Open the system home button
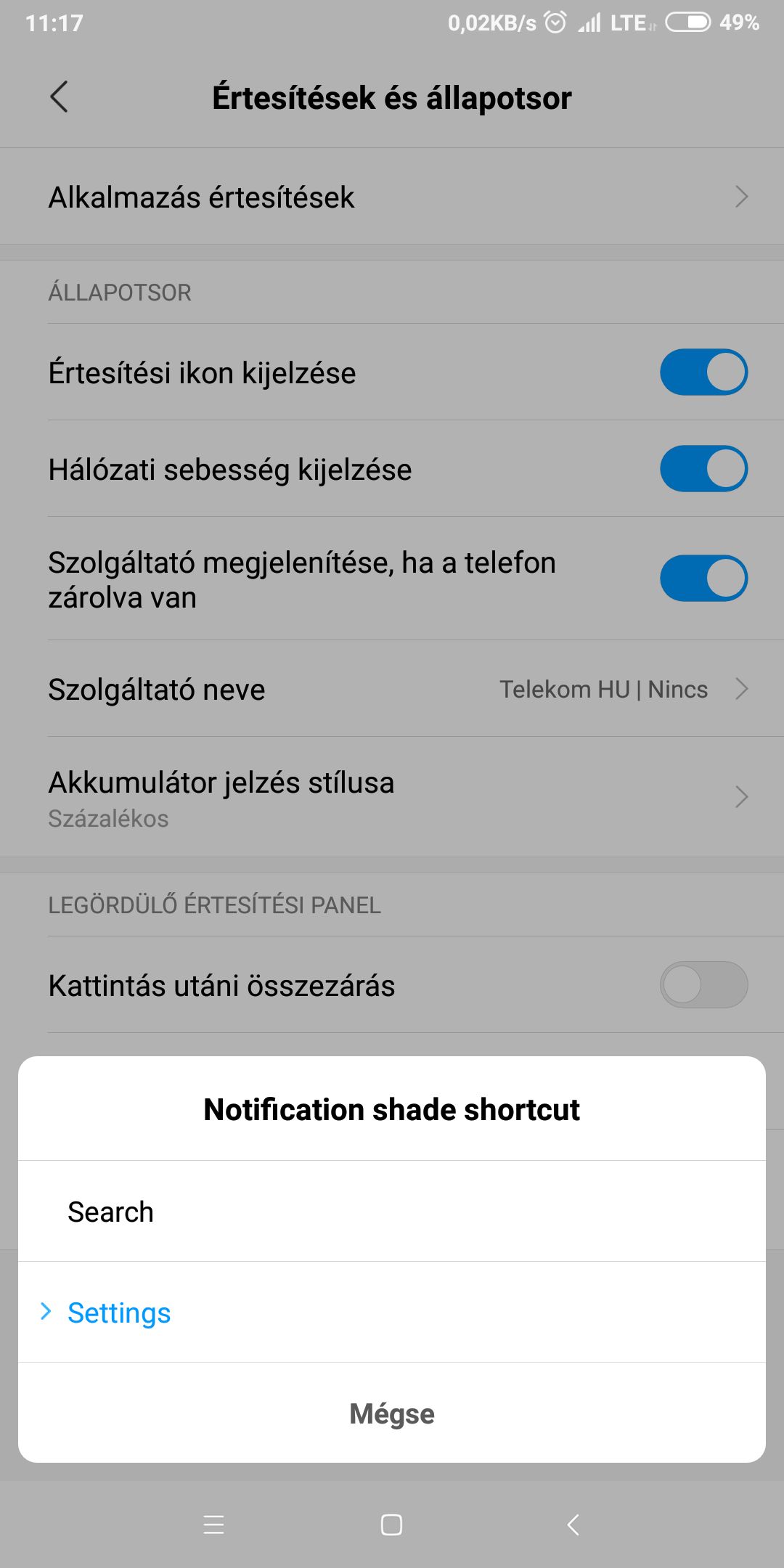This screenshot has height=1568, width=784. (x=391, y=1524)
